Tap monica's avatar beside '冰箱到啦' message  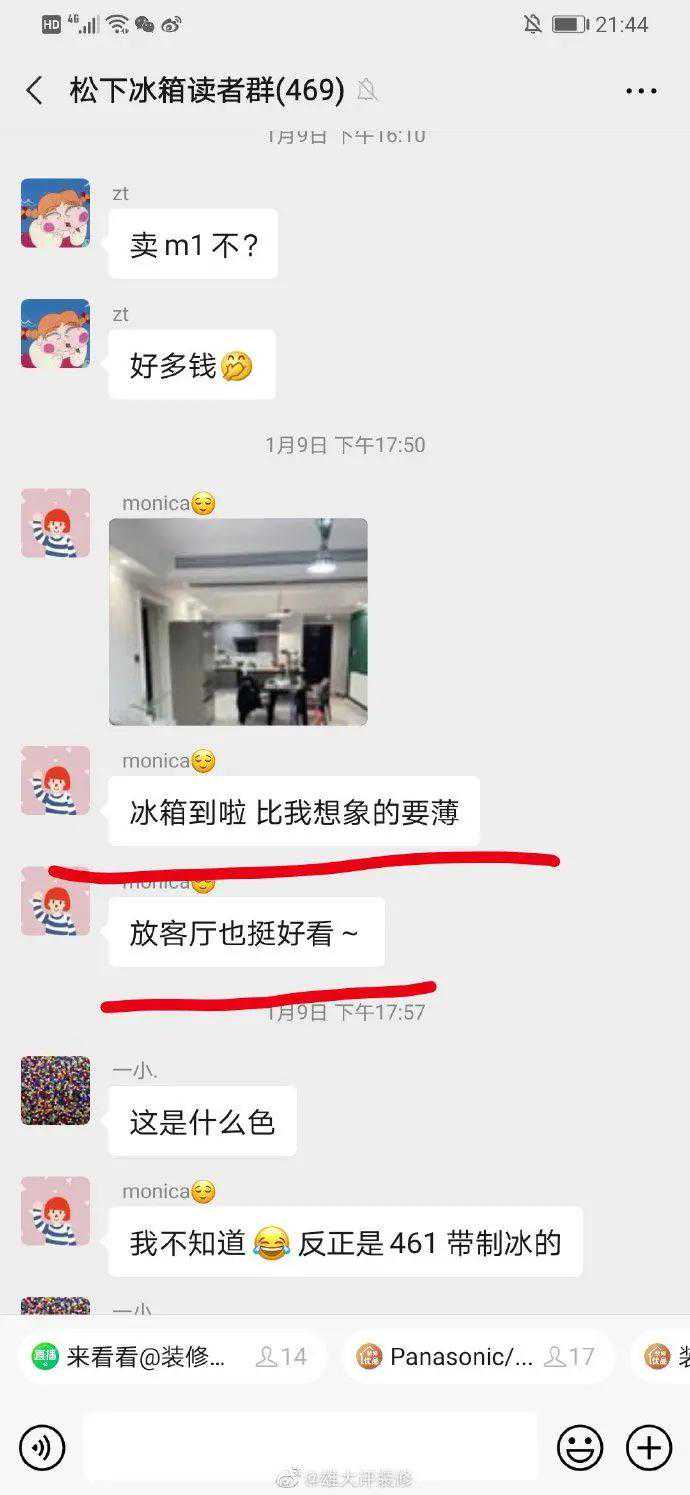[55, 780]
